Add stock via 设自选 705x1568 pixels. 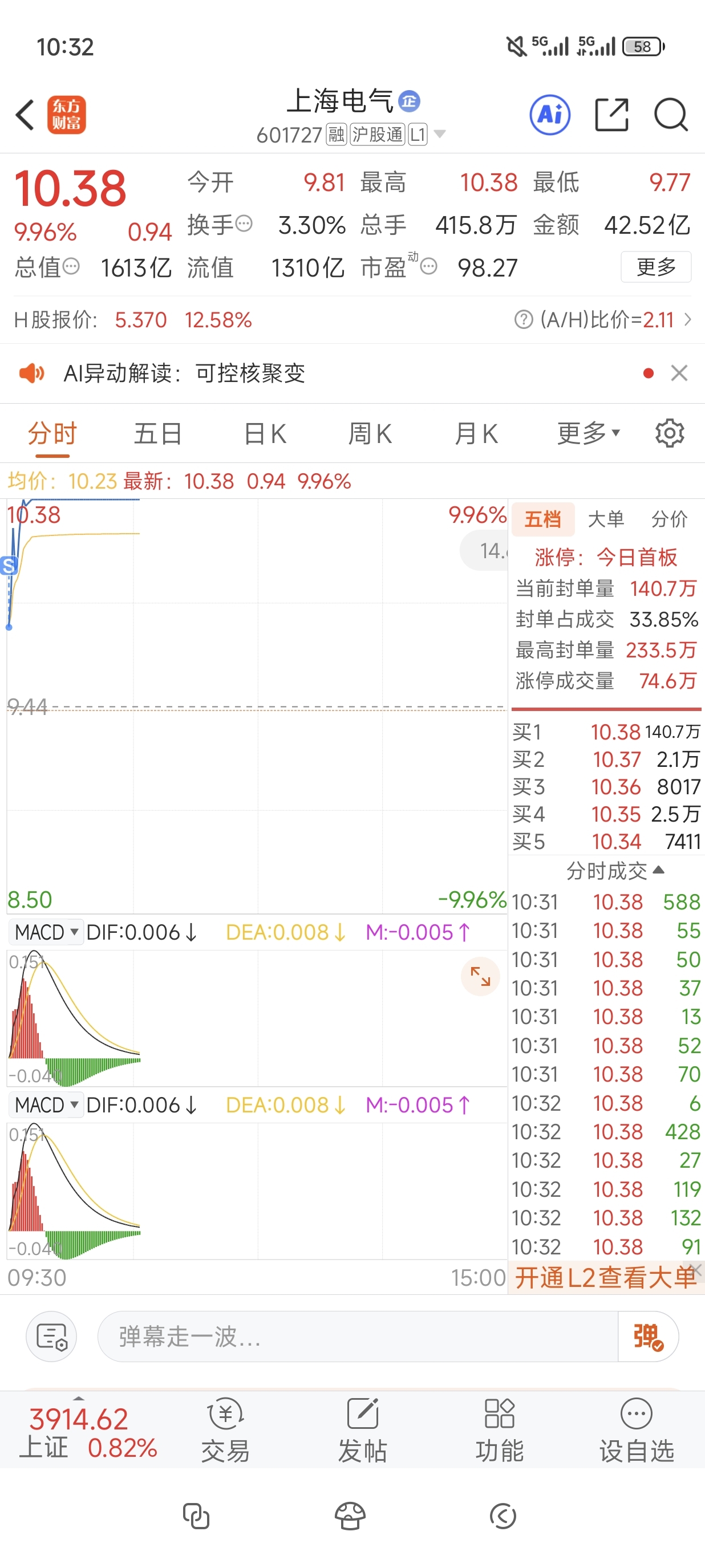(636, 1430)
